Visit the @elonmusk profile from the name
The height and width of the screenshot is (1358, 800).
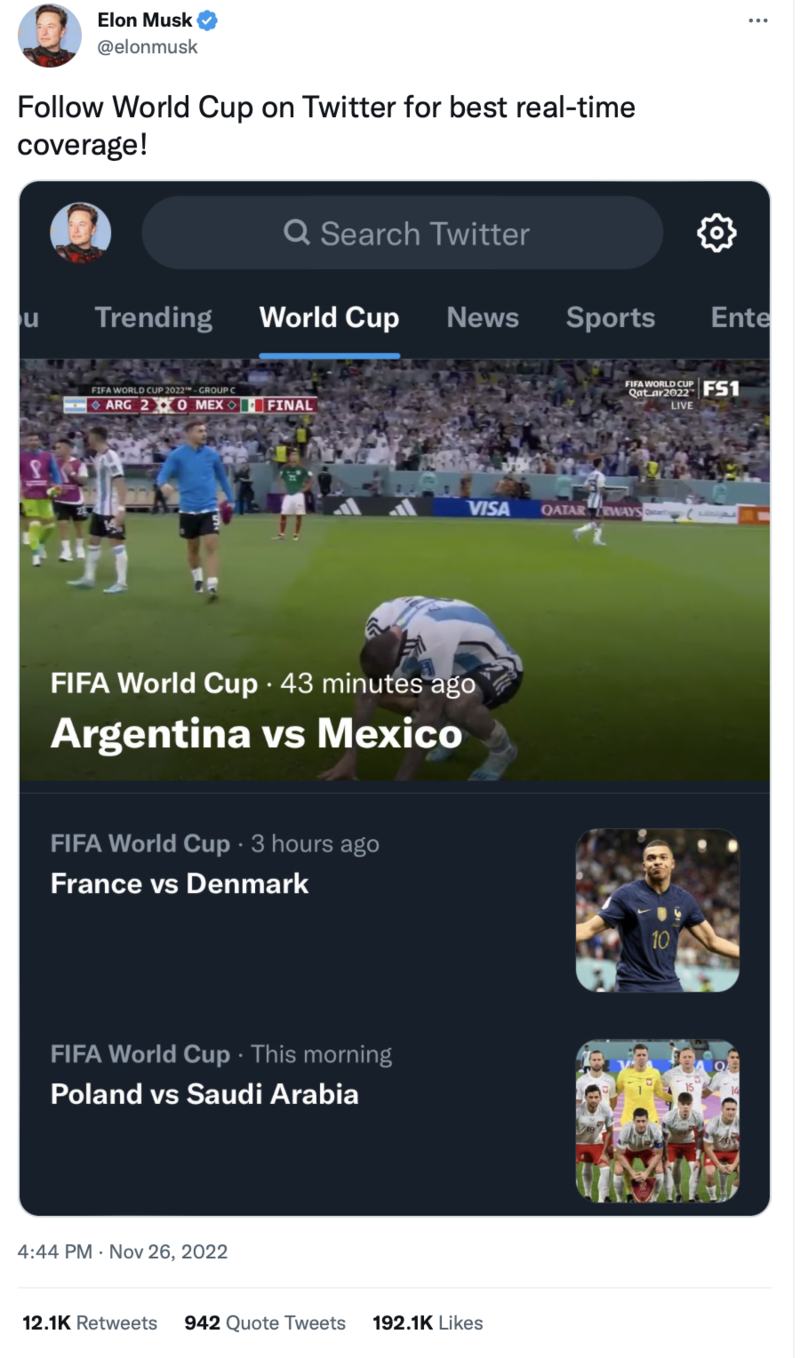click(x=145, y=21)
